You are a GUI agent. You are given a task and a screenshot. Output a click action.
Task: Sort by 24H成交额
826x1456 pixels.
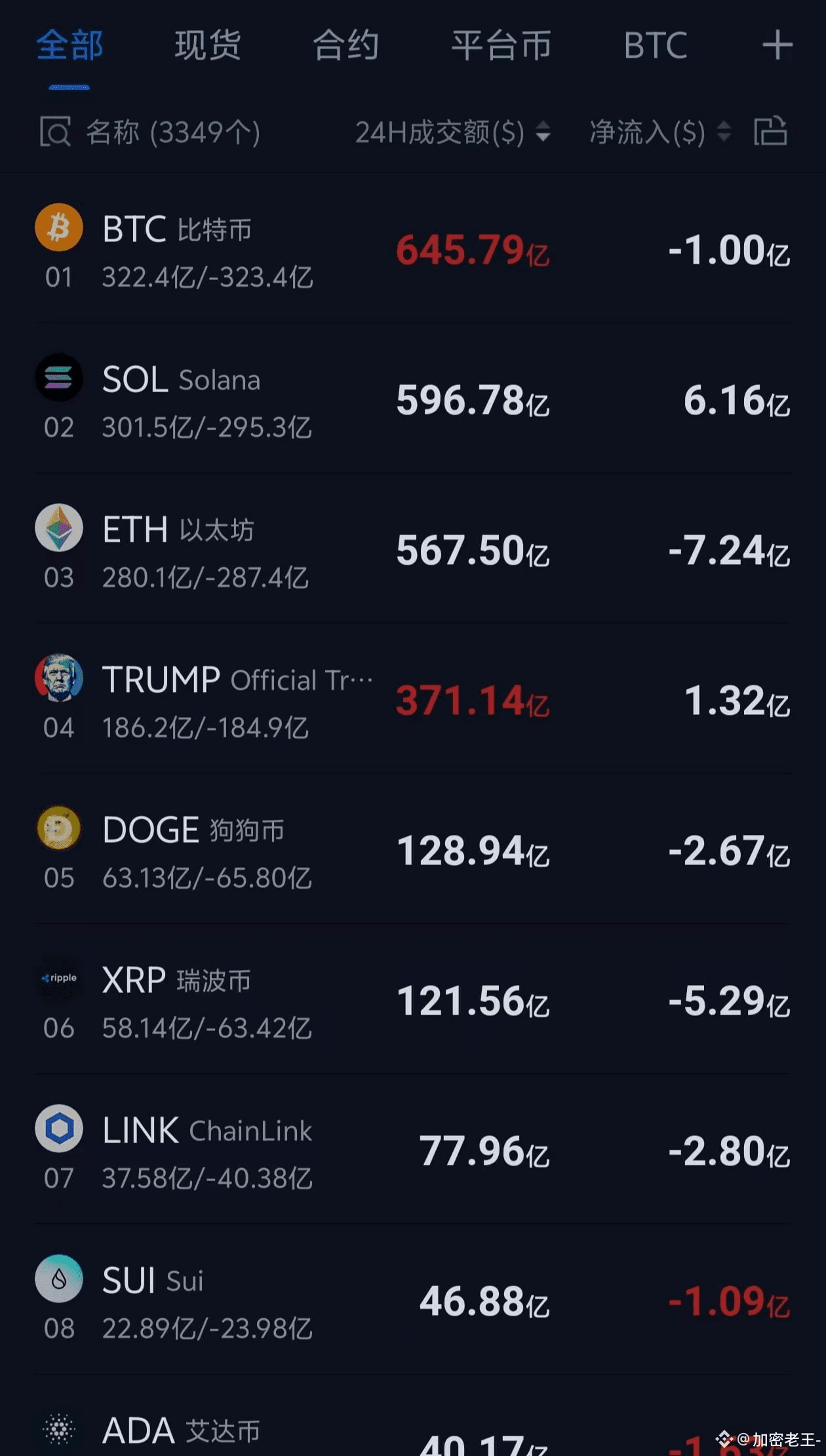click(452, 132)
